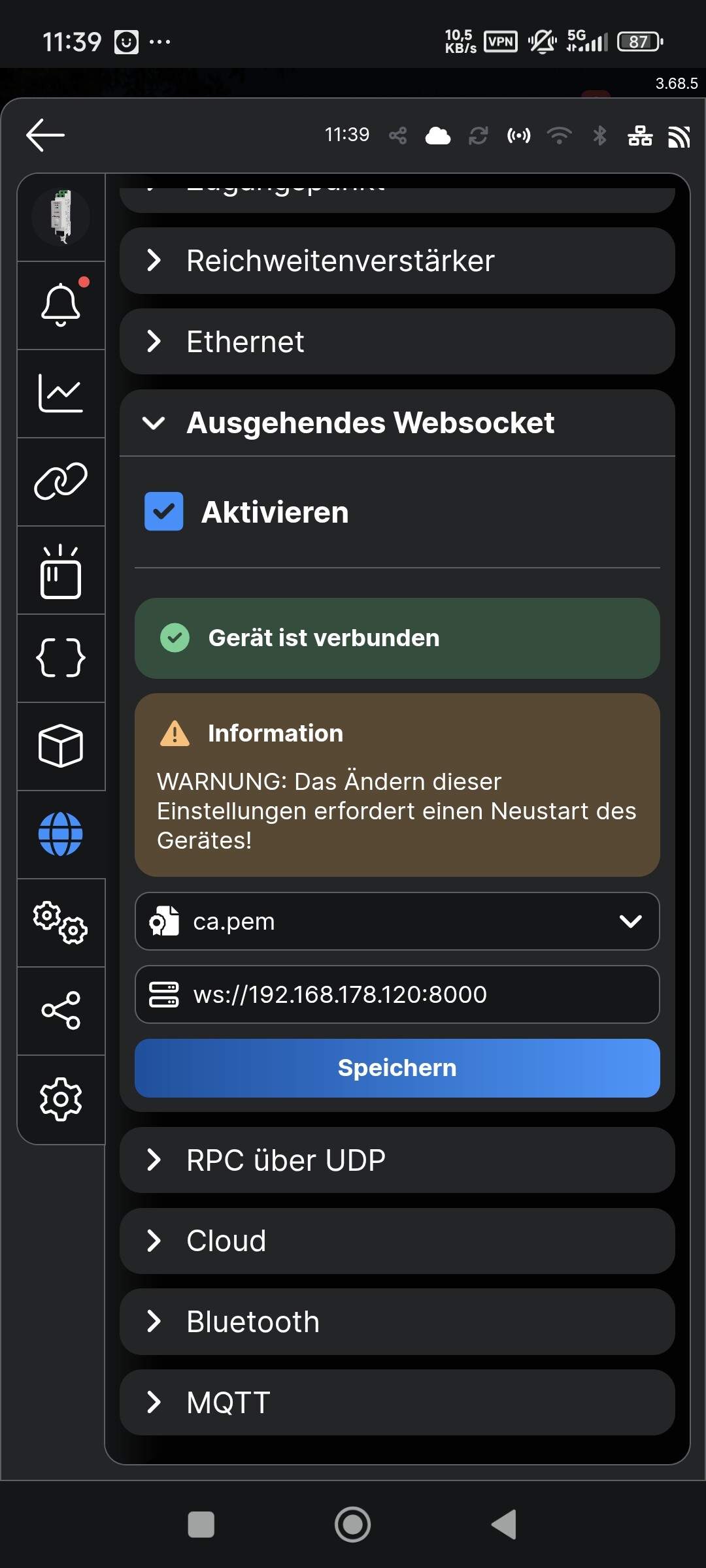
Task: Open the chart statistics tab
Action: pos(61,393)
